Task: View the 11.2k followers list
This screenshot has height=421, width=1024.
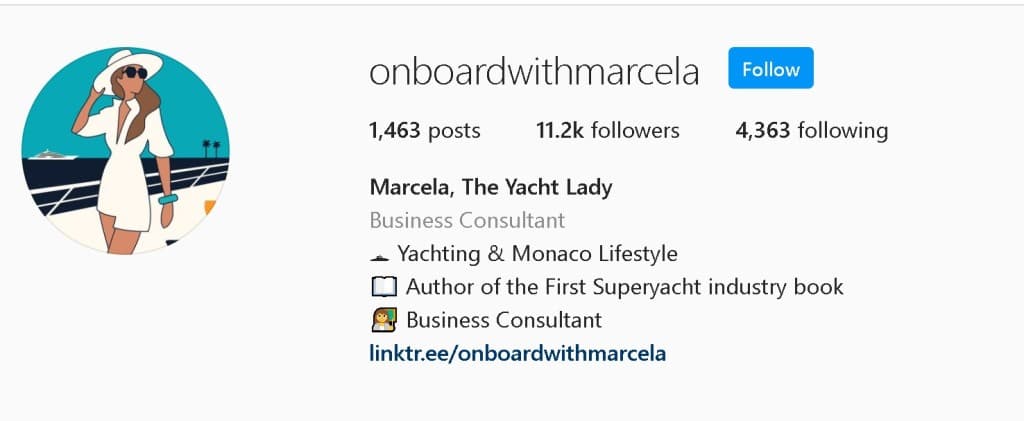Action: pos(607,130)
